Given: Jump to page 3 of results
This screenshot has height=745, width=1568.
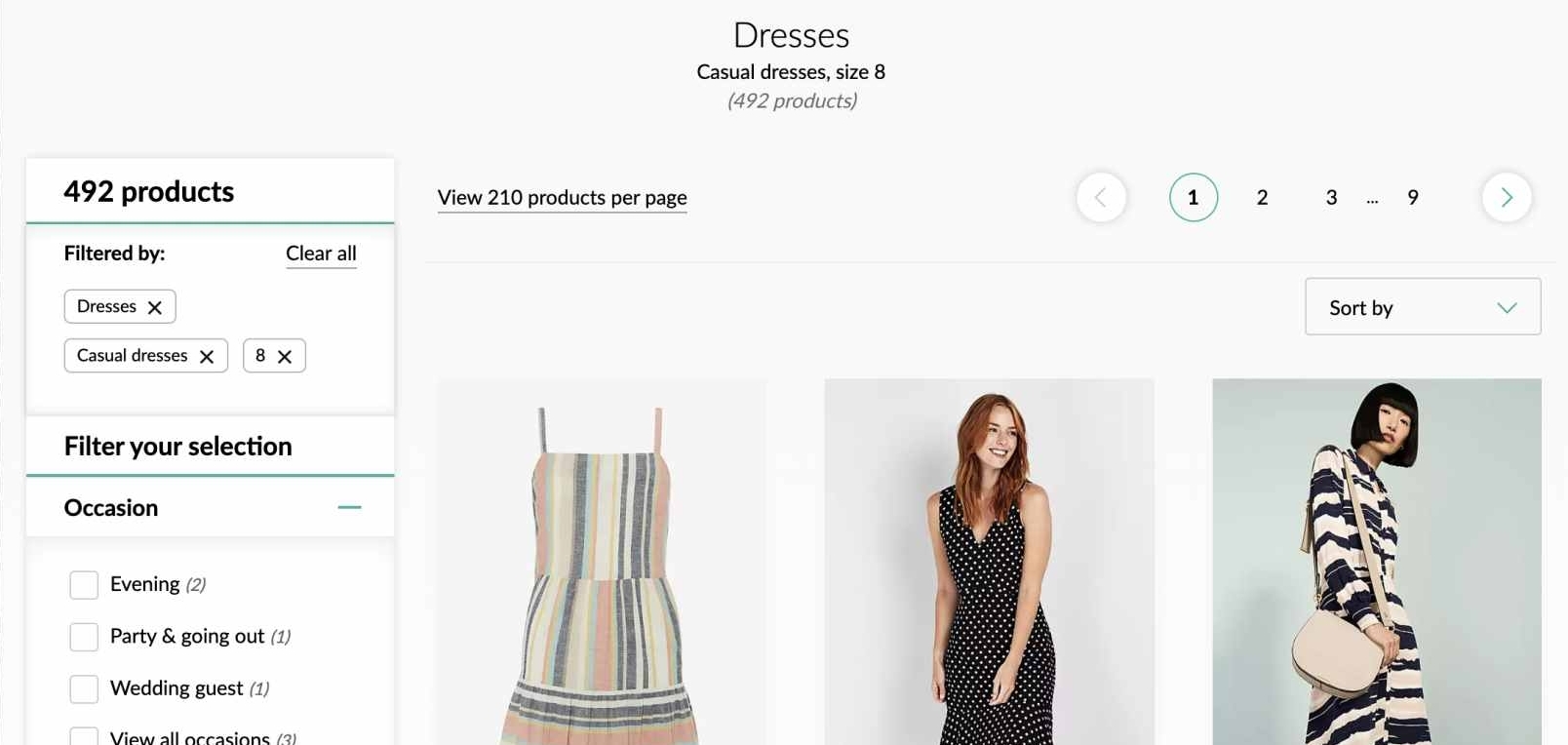Looking at the screenshot, I should [1331, 198].
